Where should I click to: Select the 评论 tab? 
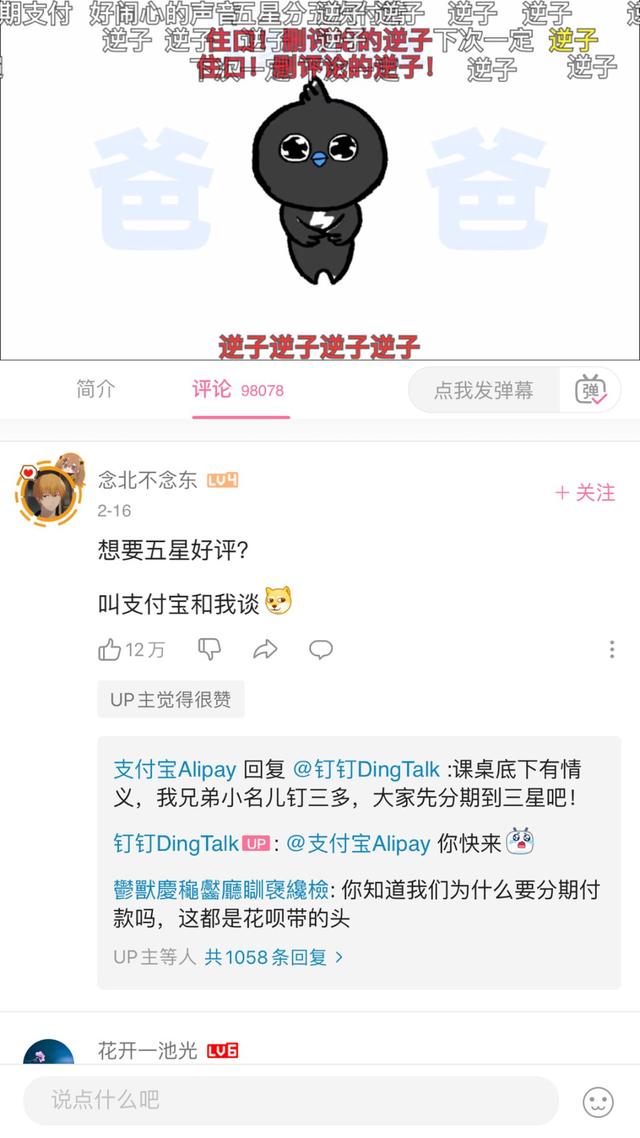pos(238,390)
